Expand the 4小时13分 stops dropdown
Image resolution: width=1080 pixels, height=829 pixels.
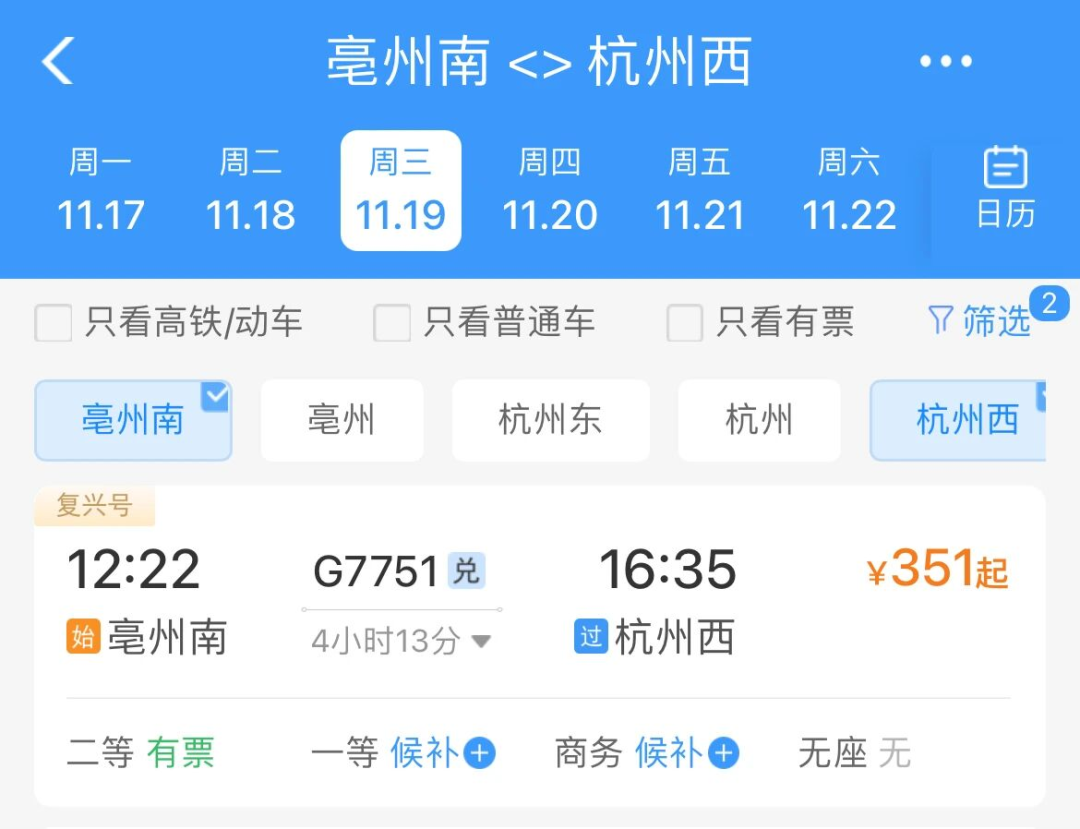tap(402, 641)
